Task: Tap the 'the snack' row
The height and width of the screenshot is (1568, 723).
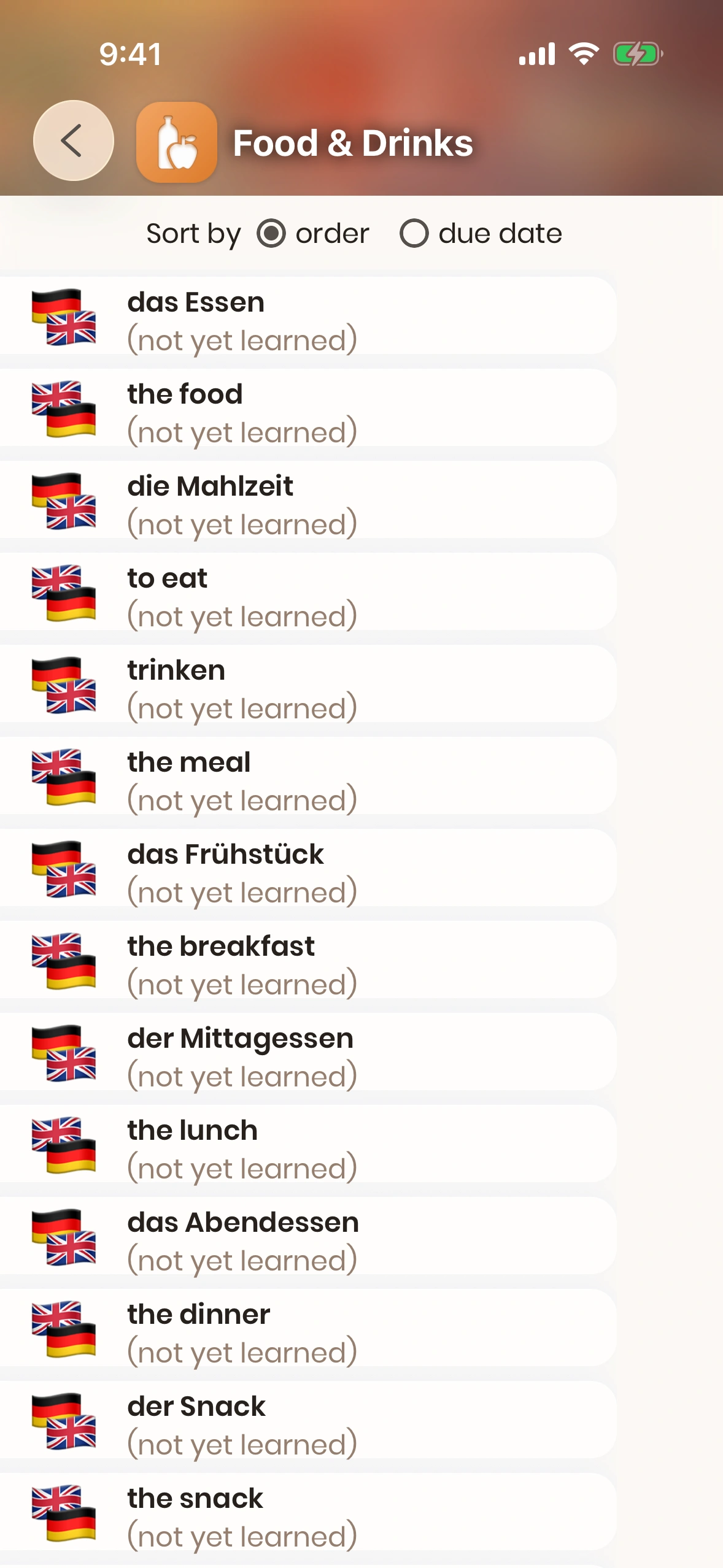Action: tap(307, 1513)
